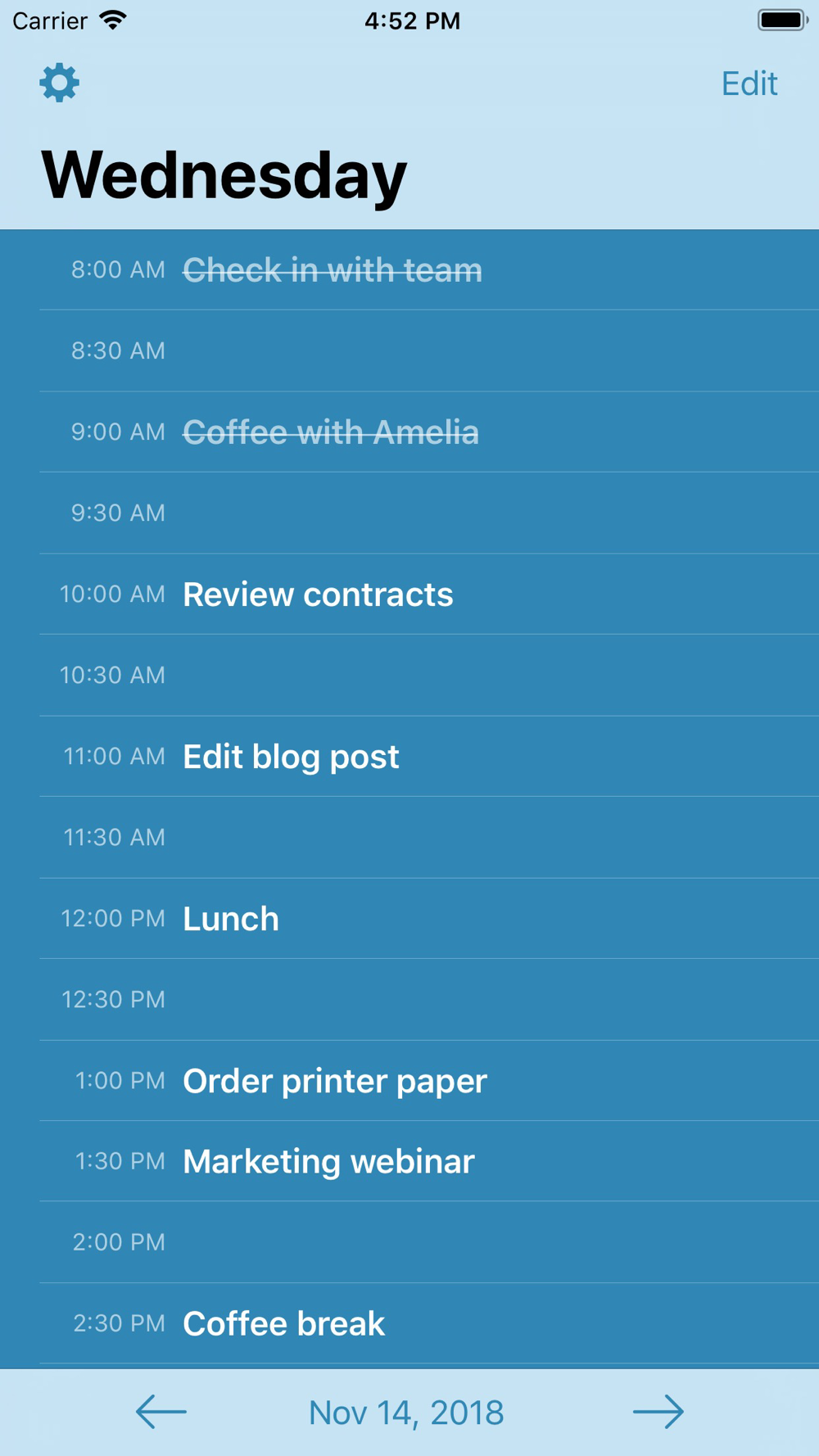Add an entry in the 10:30 AM slot

(x=409, y=675)
